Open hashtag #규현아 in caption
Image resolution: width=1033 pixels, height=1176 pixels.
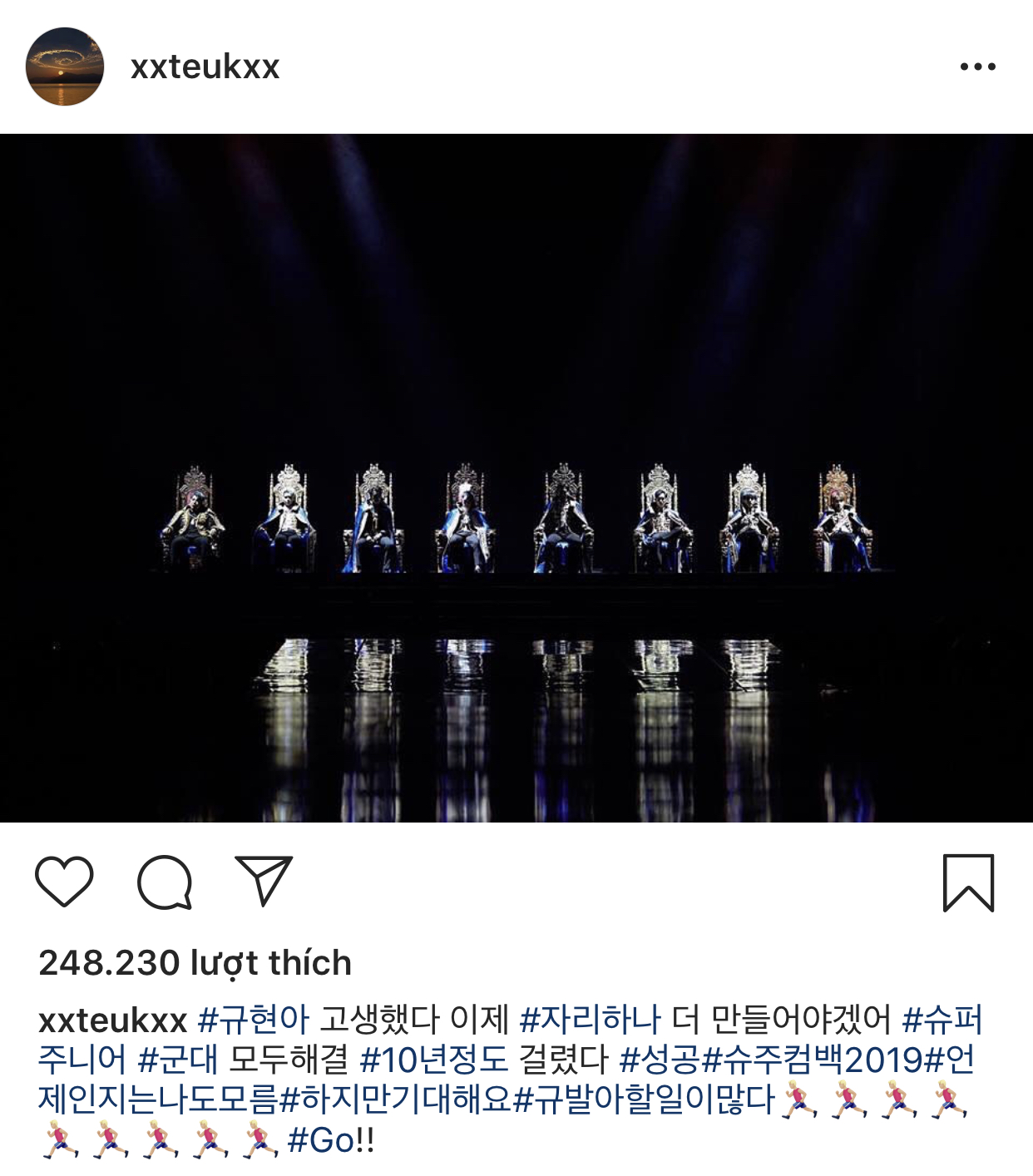pos(253,1020)
